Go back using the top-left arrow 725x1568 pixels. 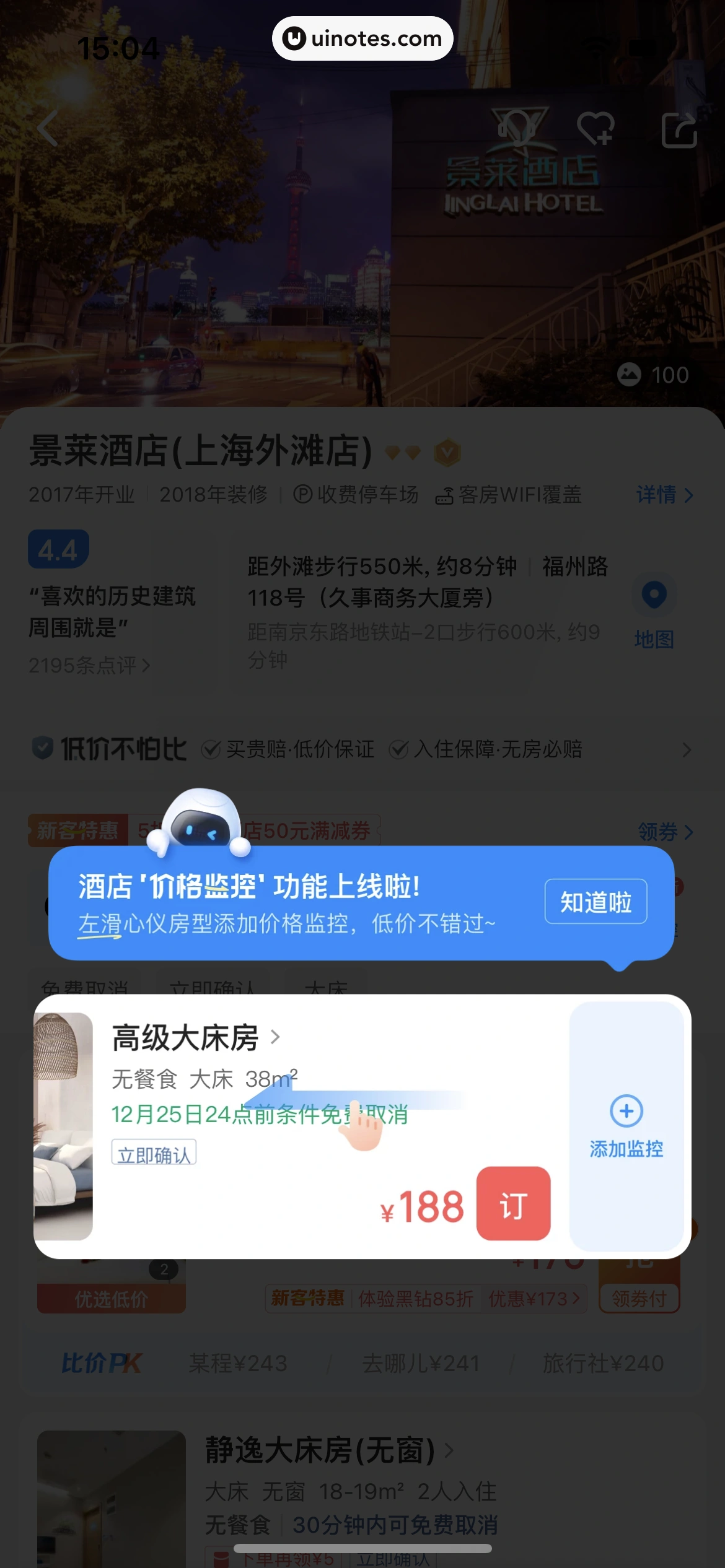click(x=48, y=129)
